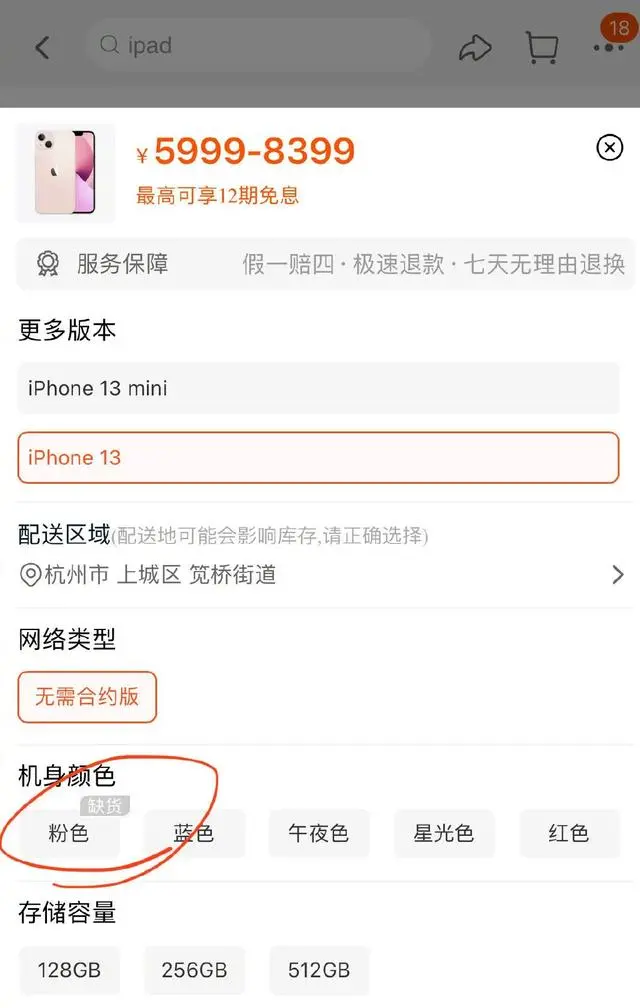Pick the 星光色 body color
The height and width of the screenshot is (1008, 640).
click(x=444, y=833)
